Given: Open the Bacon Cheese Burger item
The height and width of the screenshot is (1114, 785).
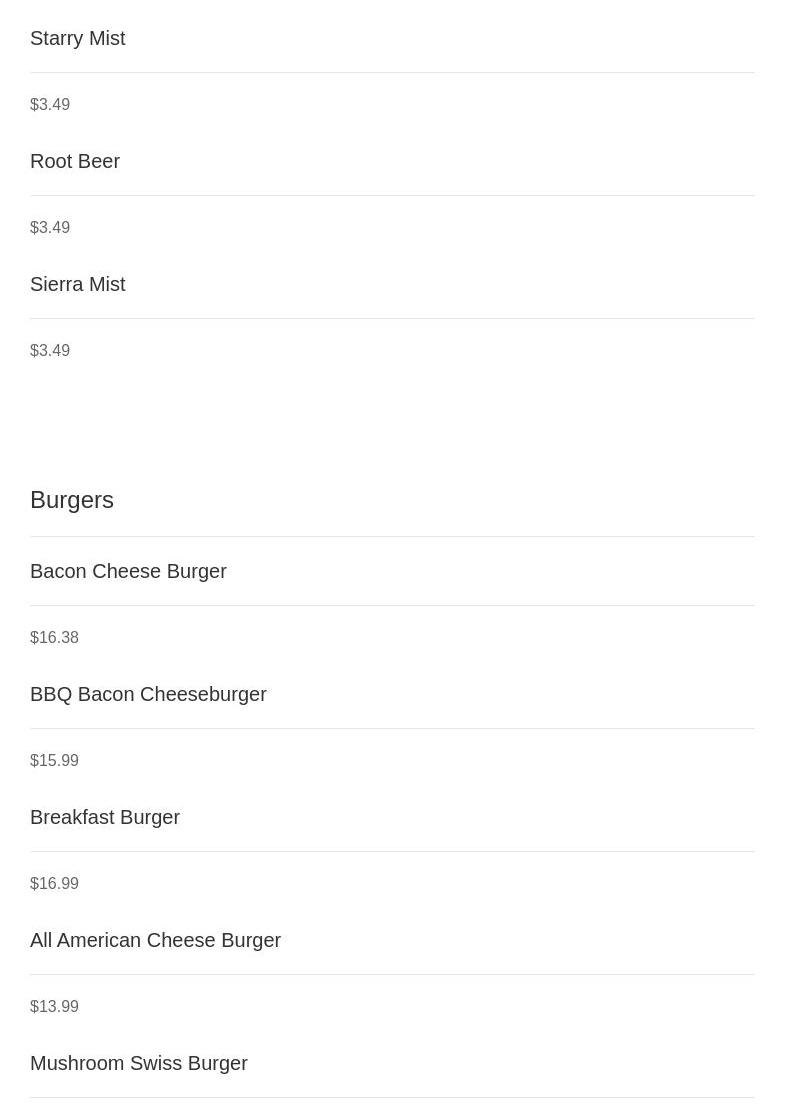Looking at the screenshot, I should [128, 571].
